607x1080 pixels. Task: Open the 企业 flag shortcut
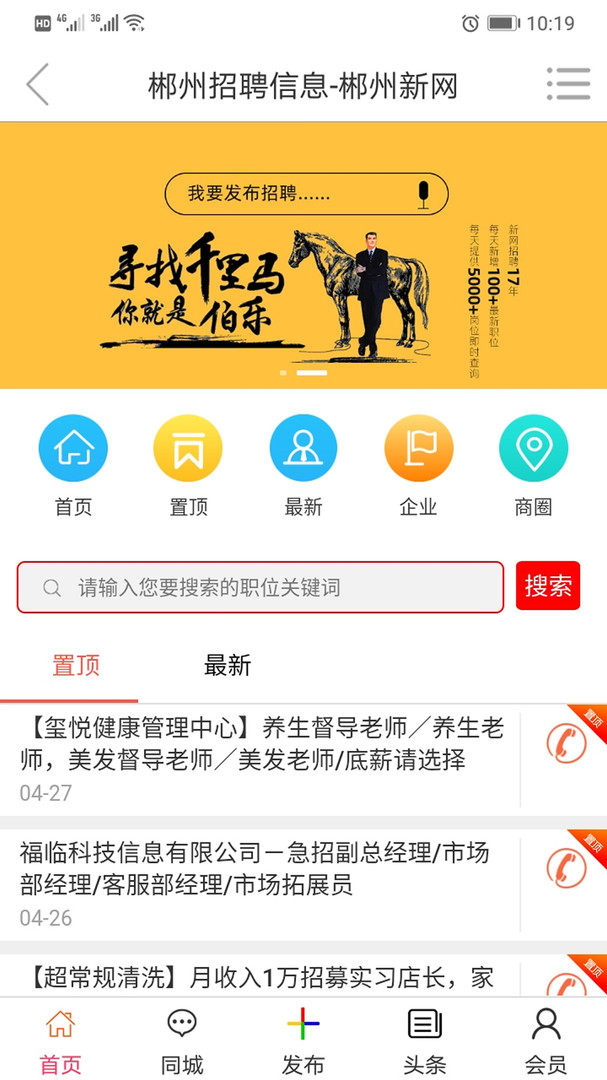click(418, 449)
